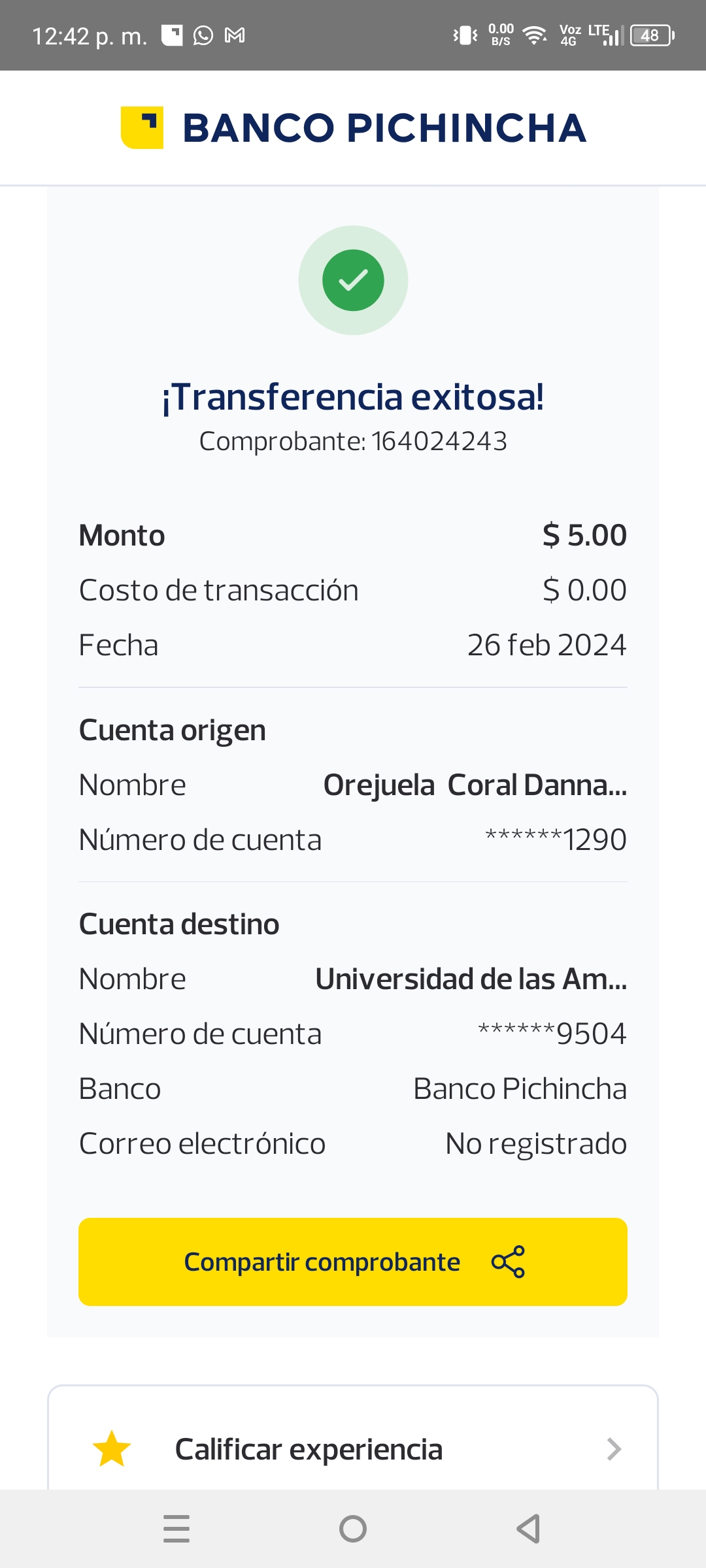Image resolution: width=706 pixels, height=1568 pixels.
Task: Show recent apps from the navigation bar
Action: click(x=176, y=1529)
